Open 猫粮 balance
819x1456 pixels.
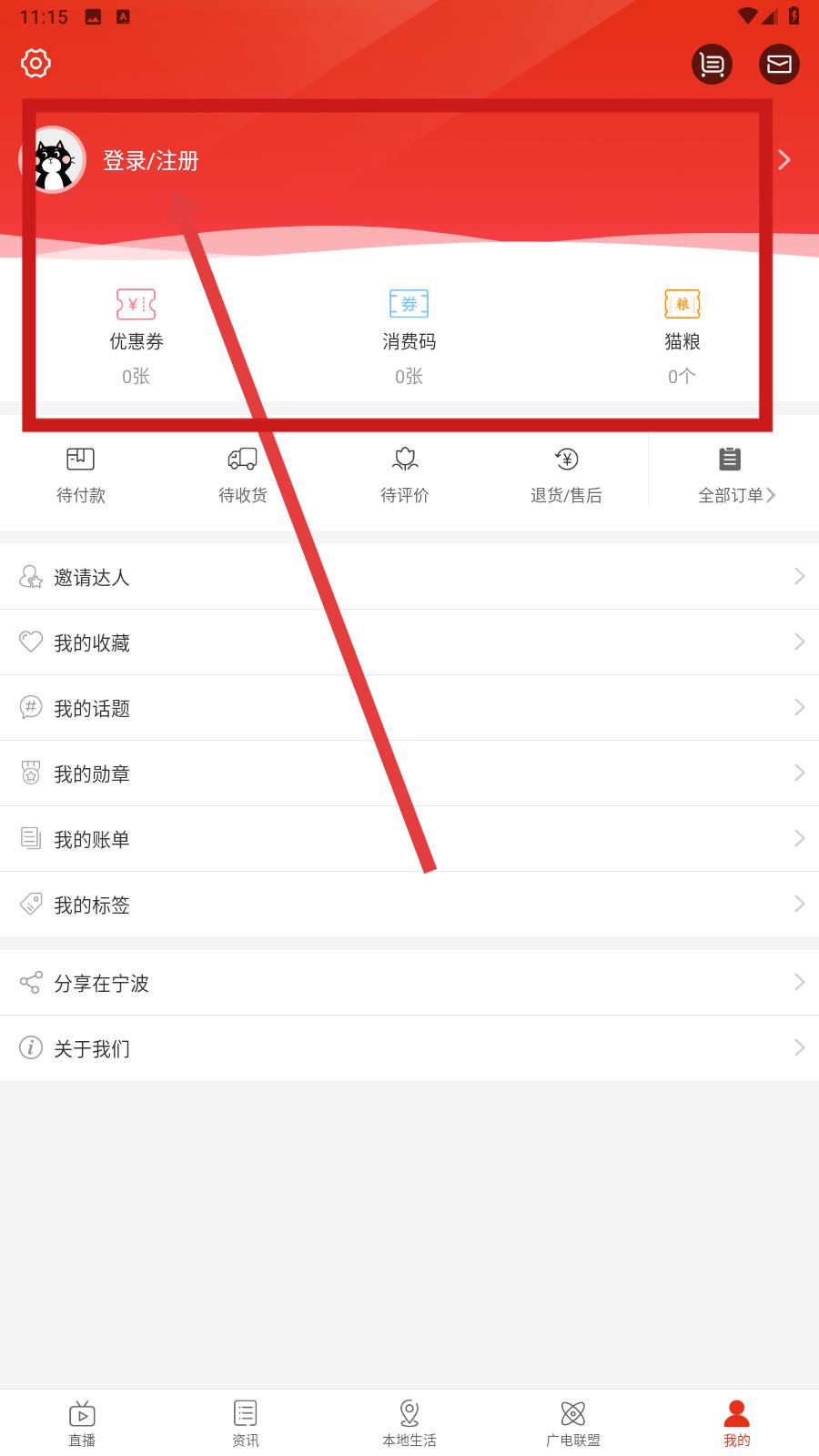click(682, 337)
